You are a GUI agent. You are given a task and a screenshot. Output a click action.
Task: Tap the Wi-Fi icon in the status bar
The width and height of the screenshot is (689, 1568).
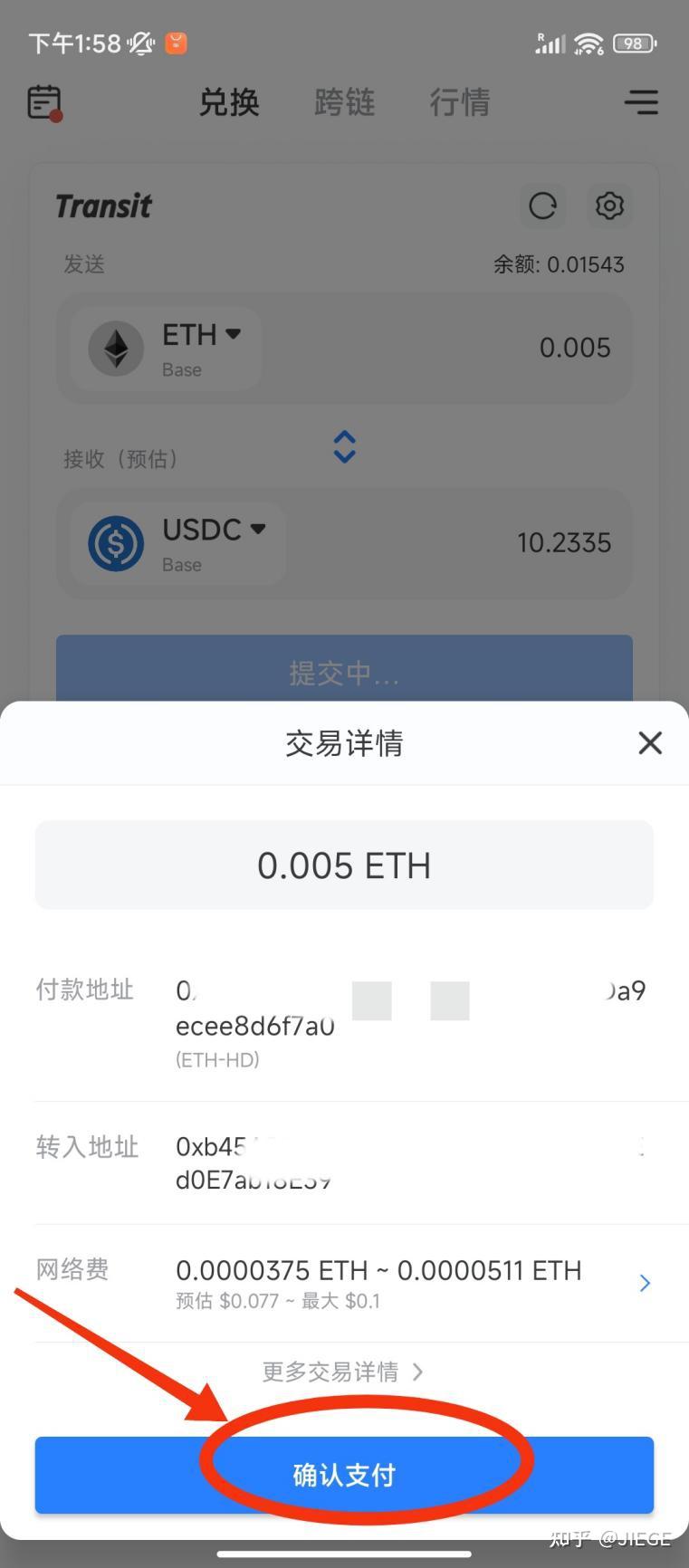pos(588,42)
